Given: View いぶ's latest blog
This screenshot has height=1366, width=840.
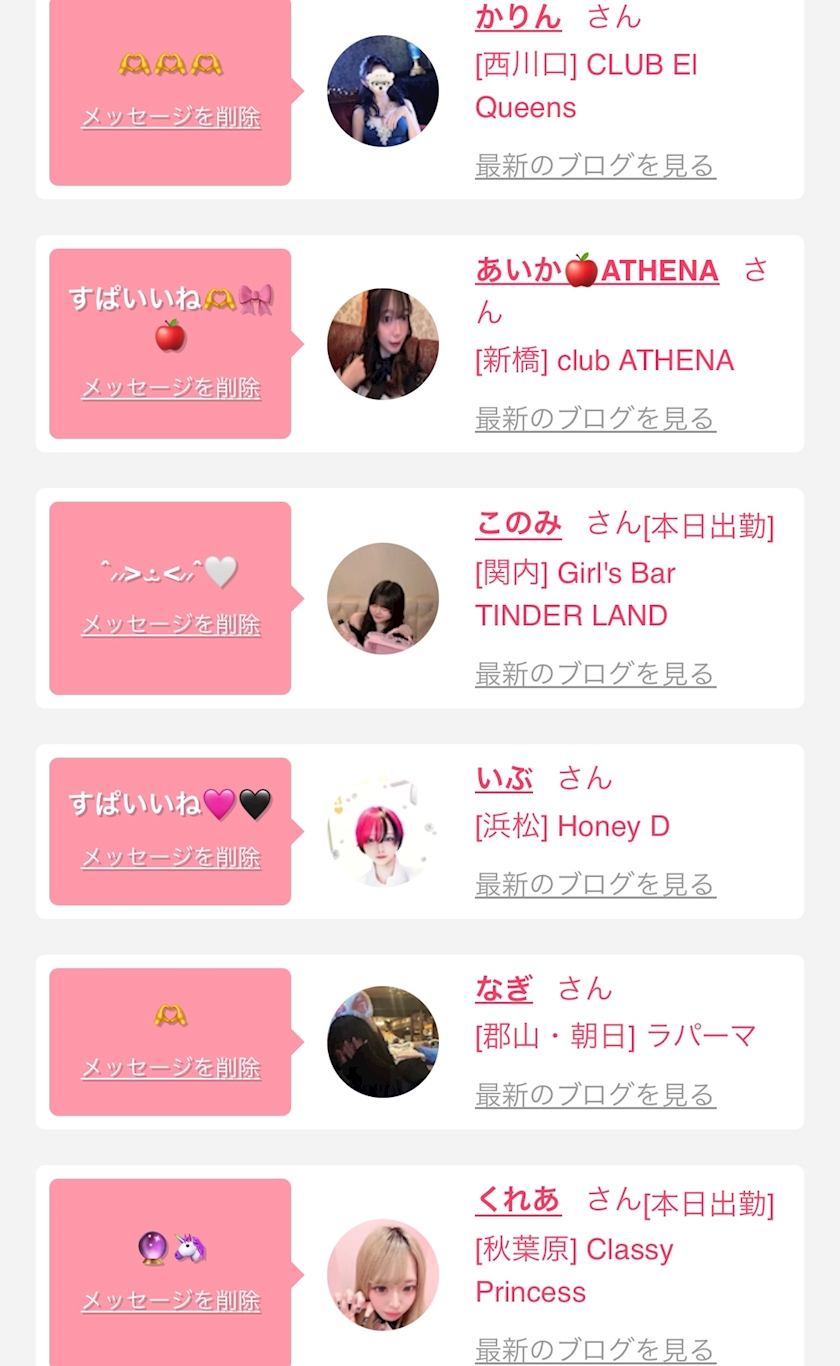Looking at the screenshot, I should pyautogui.click(x=595, y=884).
